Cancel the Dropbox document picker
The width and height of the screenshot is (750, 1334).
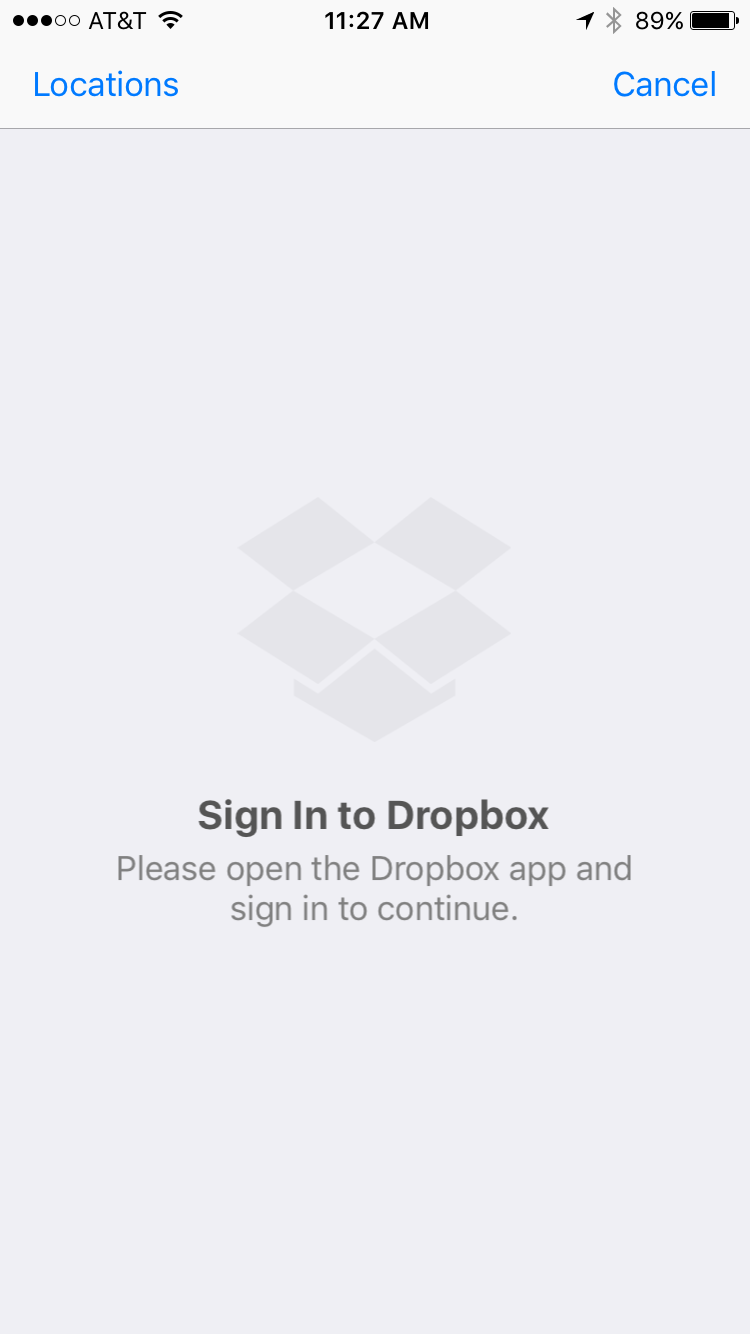pos(665,85)
